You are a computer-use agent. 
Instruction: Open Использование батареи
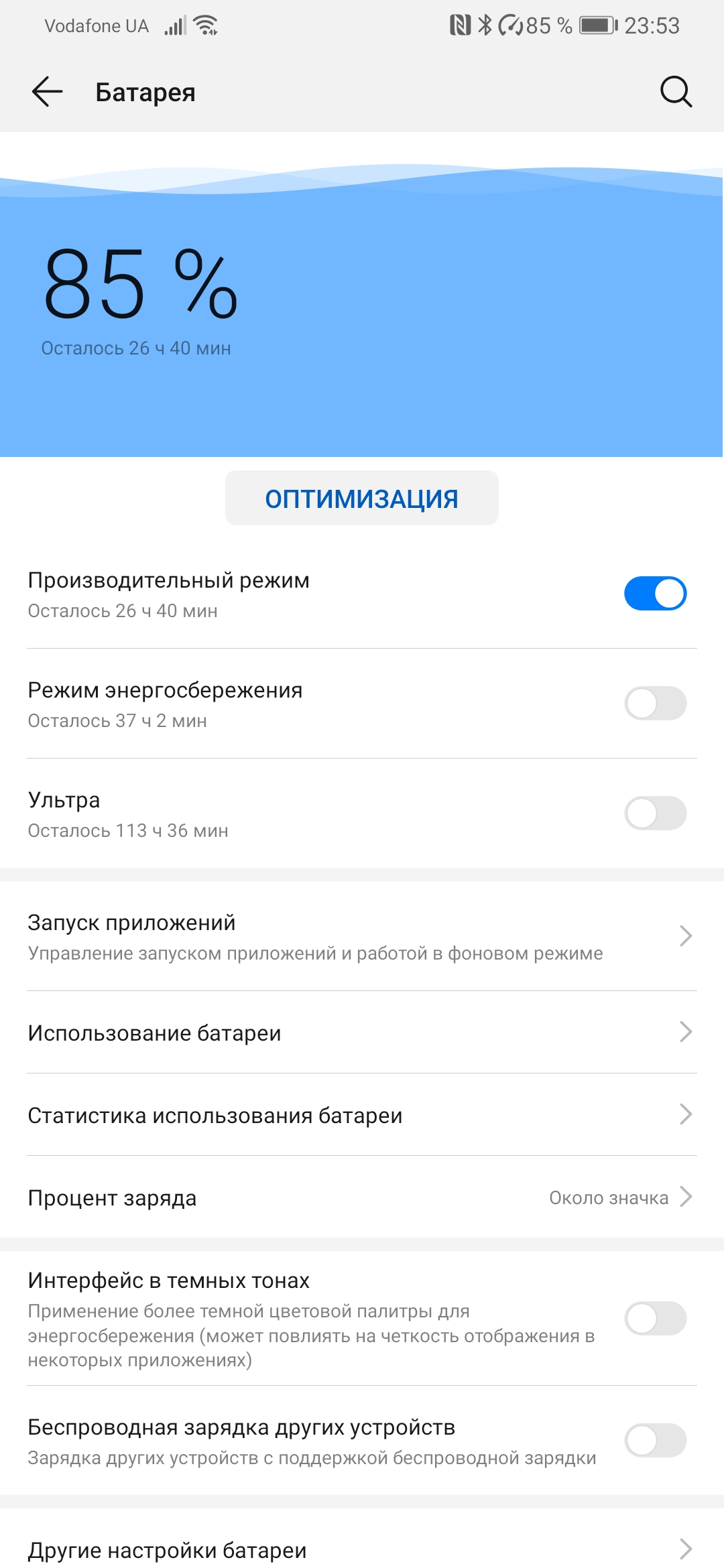point(362,1033)
